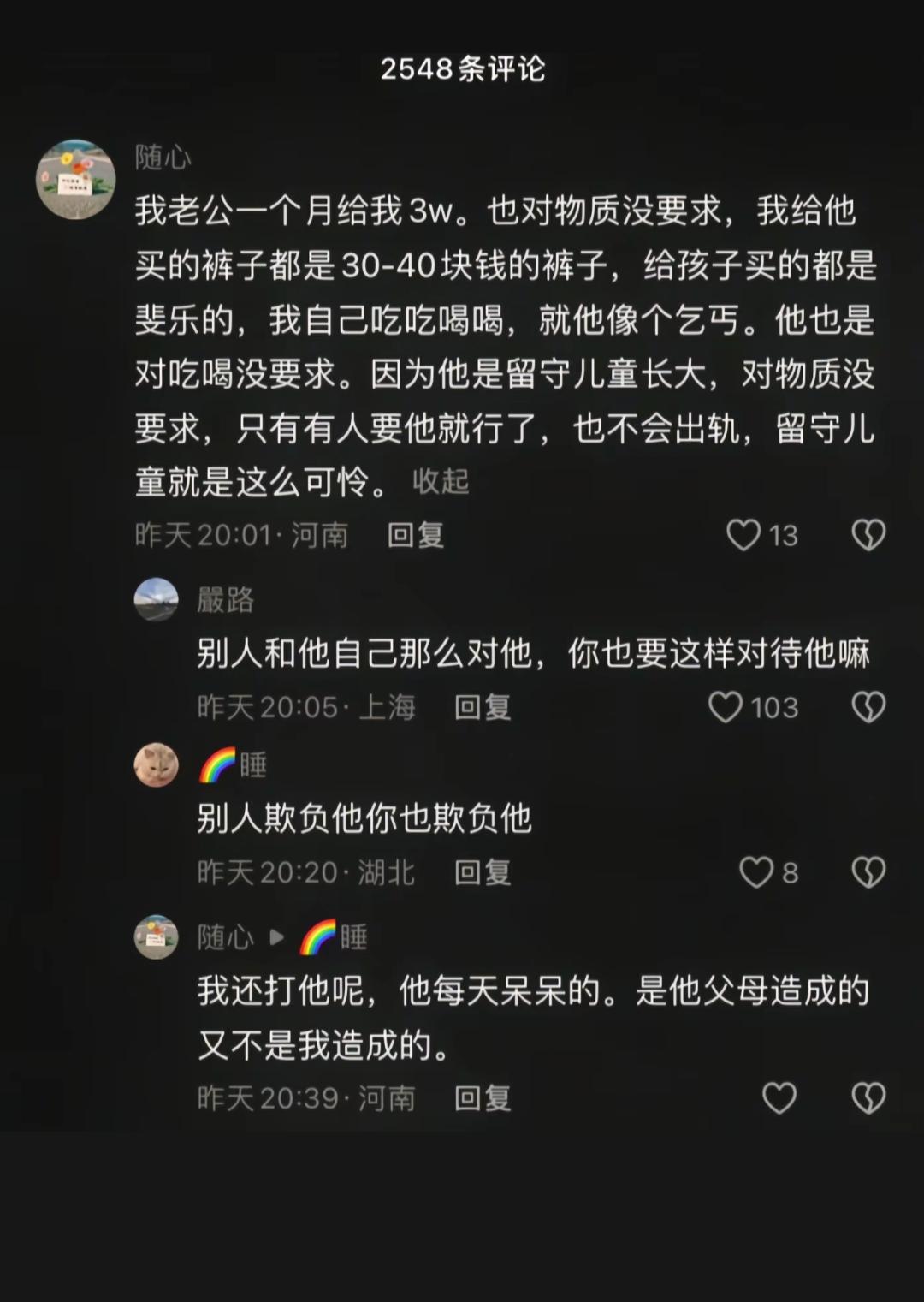Open 随心's avatar on the bottom reply
Viewport: 924px width, 1302px height.
[157, 938]
